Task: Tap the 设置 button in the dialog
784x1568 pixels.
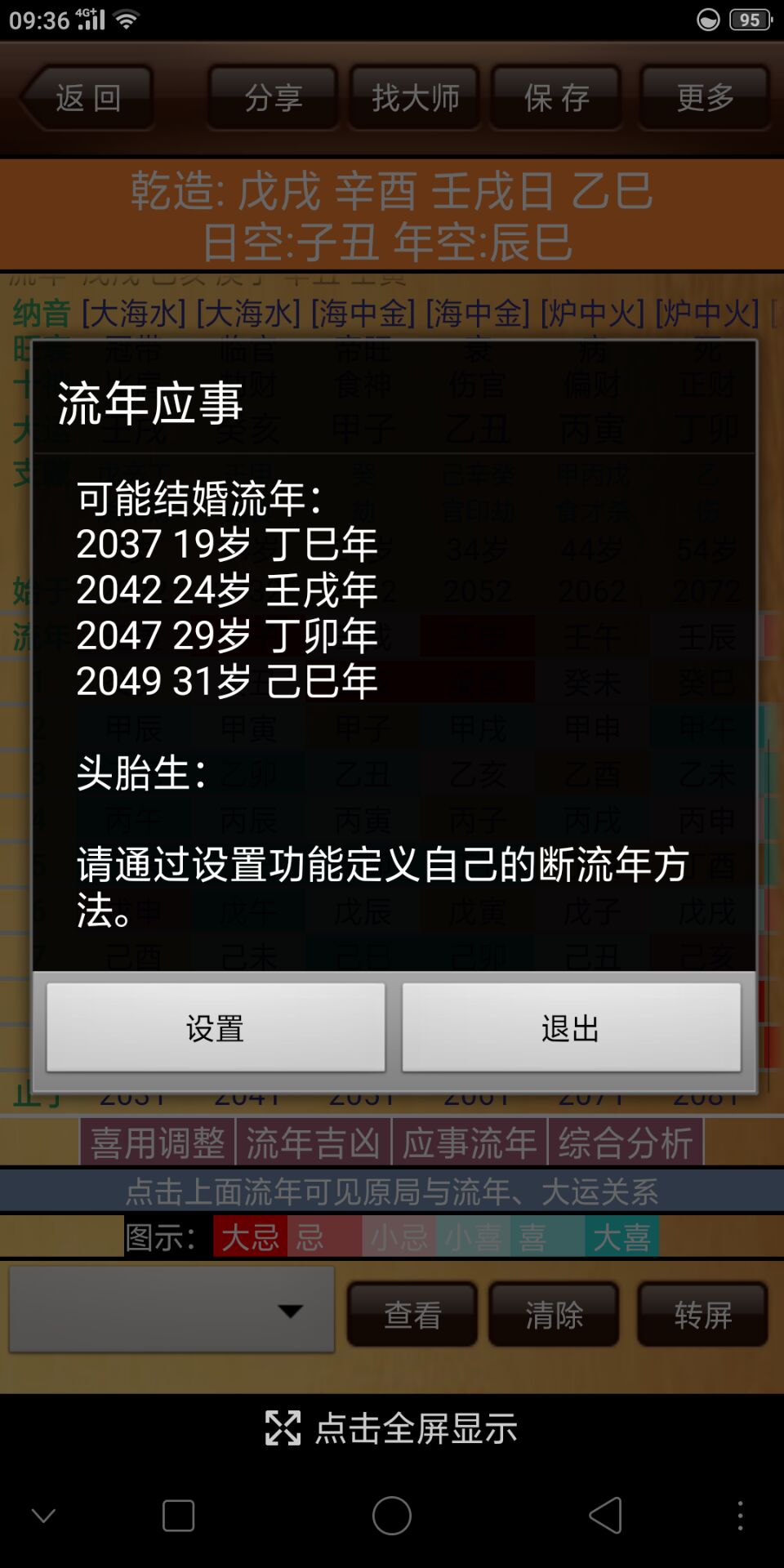Action: 216,1027
